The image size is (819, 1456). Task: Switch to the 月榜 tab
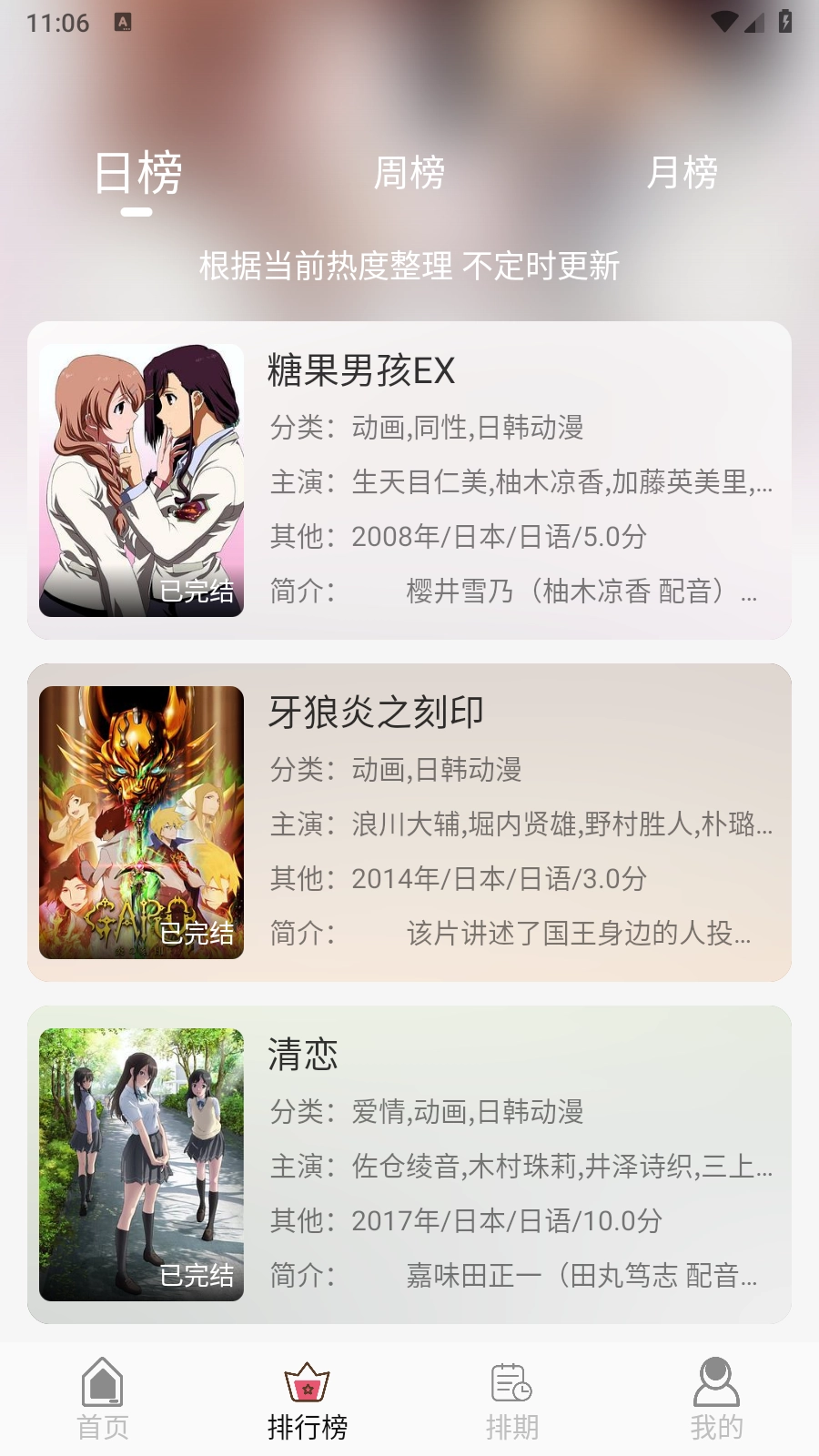[684, 173]
